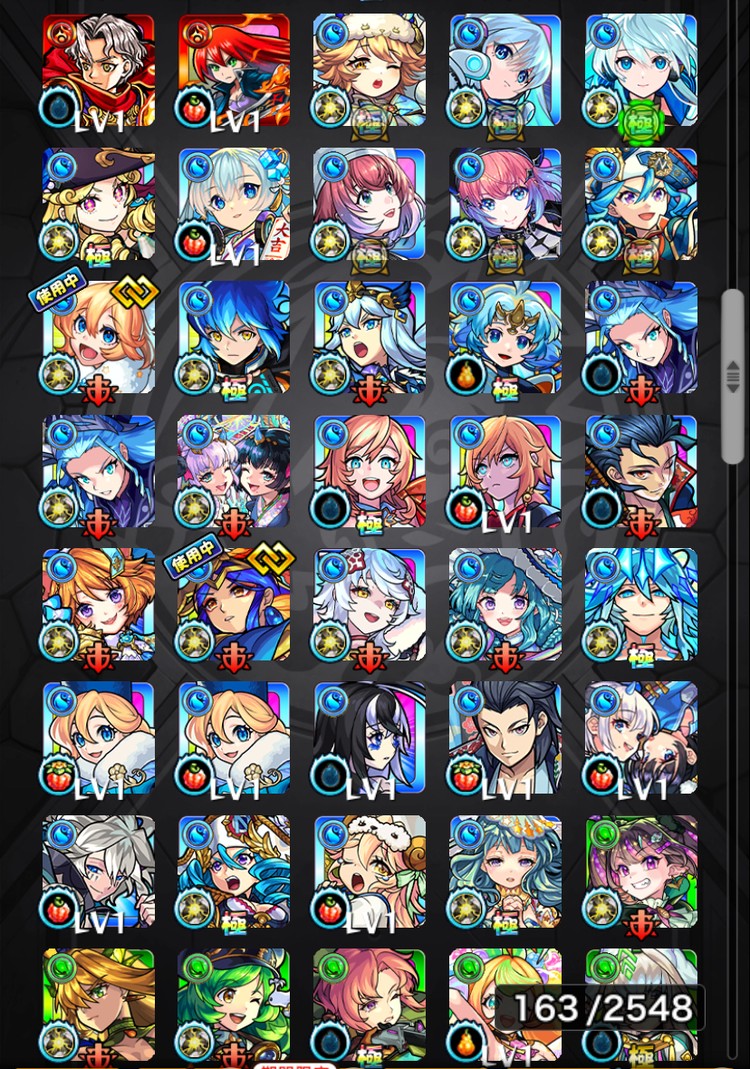The height and width of the screenshot is (1069, 750).
Task: Tap the 使用中 orange-haired girl tile
Action: 98,337
